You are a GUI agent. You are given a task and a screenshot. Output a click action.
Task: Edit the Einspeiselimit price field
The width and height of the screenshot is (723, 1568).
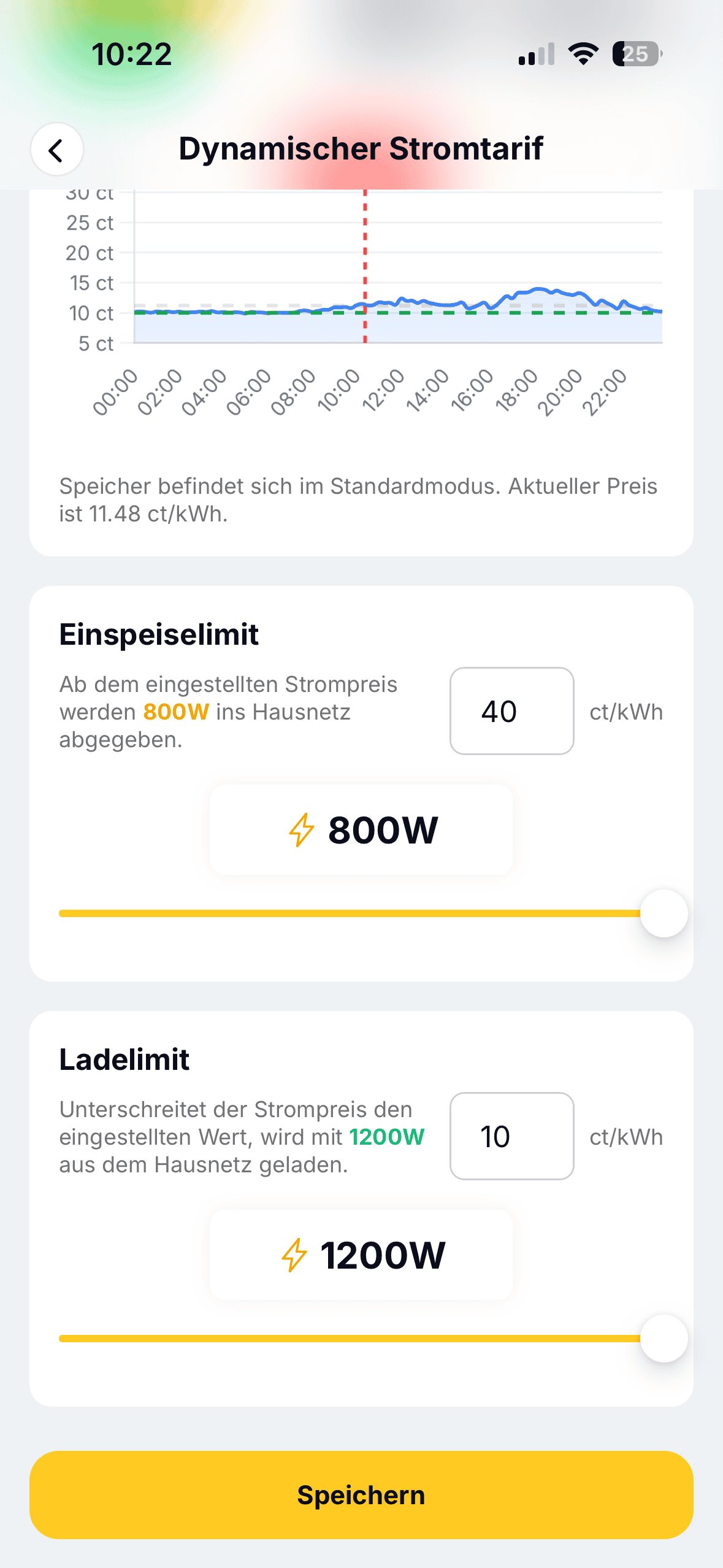[x=511, y=711]
